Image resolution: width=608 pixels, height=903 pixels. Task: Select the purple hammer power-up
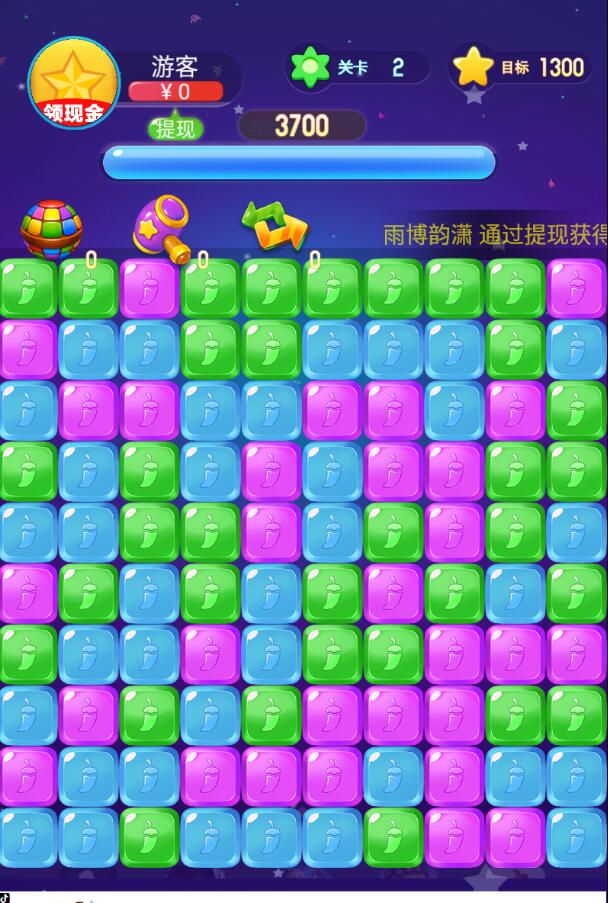point(163,227)
